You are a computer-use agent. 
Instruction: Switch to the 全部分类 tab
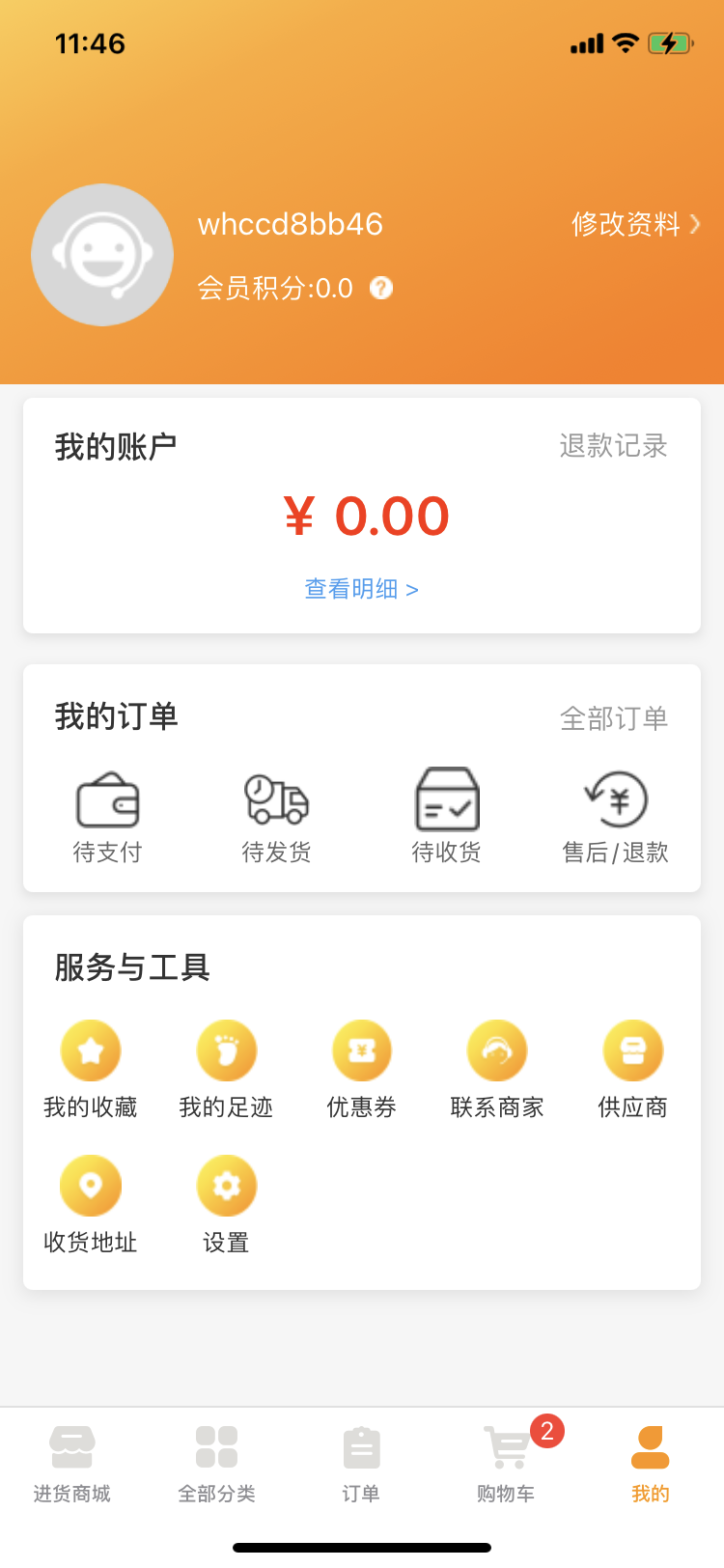pyautogui.click(x=217, y=1464)
